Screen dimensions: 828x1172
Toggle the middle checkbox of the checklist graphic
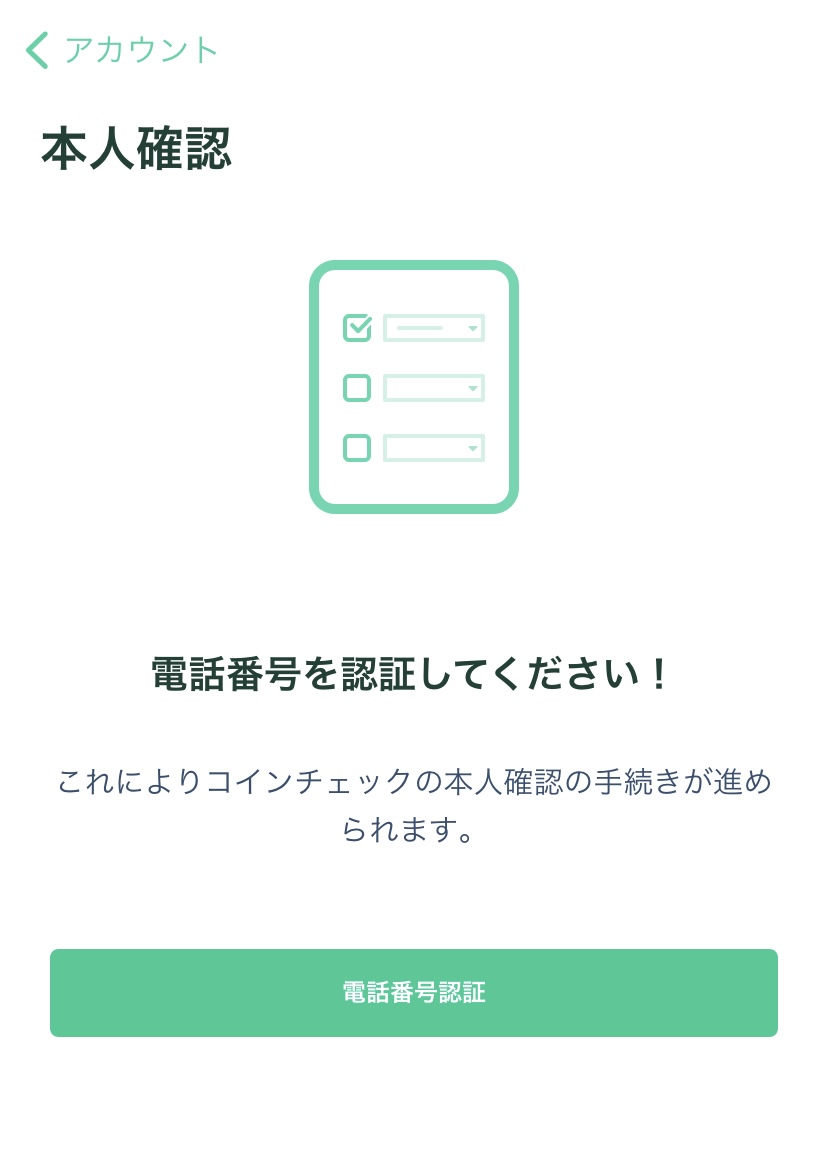tap(356, 388)
